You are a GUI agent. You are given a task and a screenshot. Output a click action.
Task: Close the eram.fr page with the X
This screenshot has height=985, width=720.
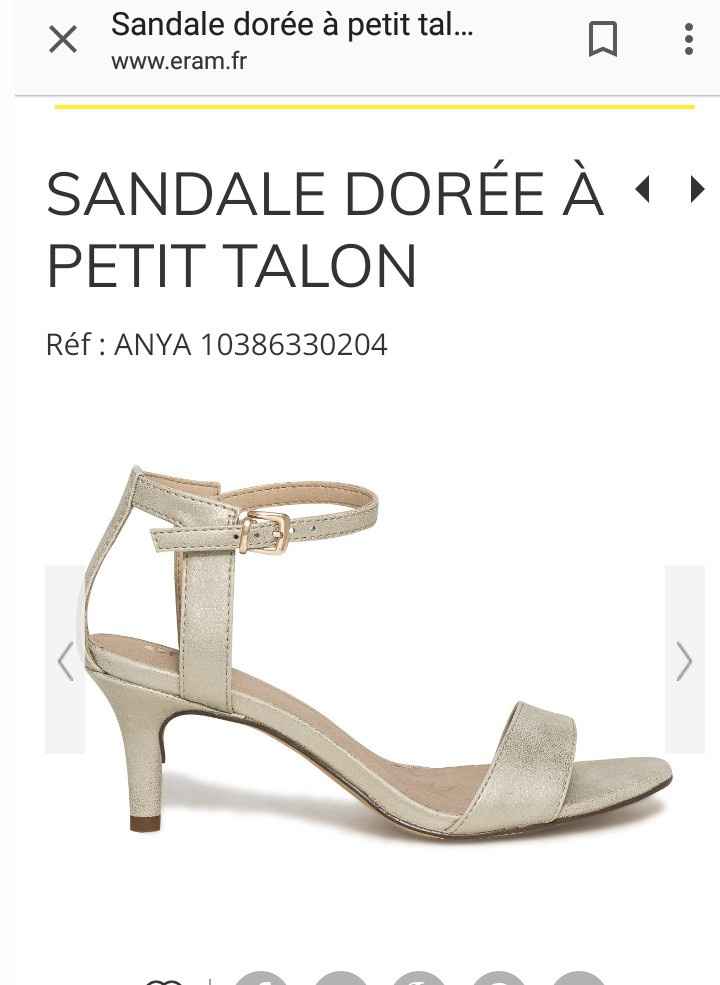pos(62,40)
